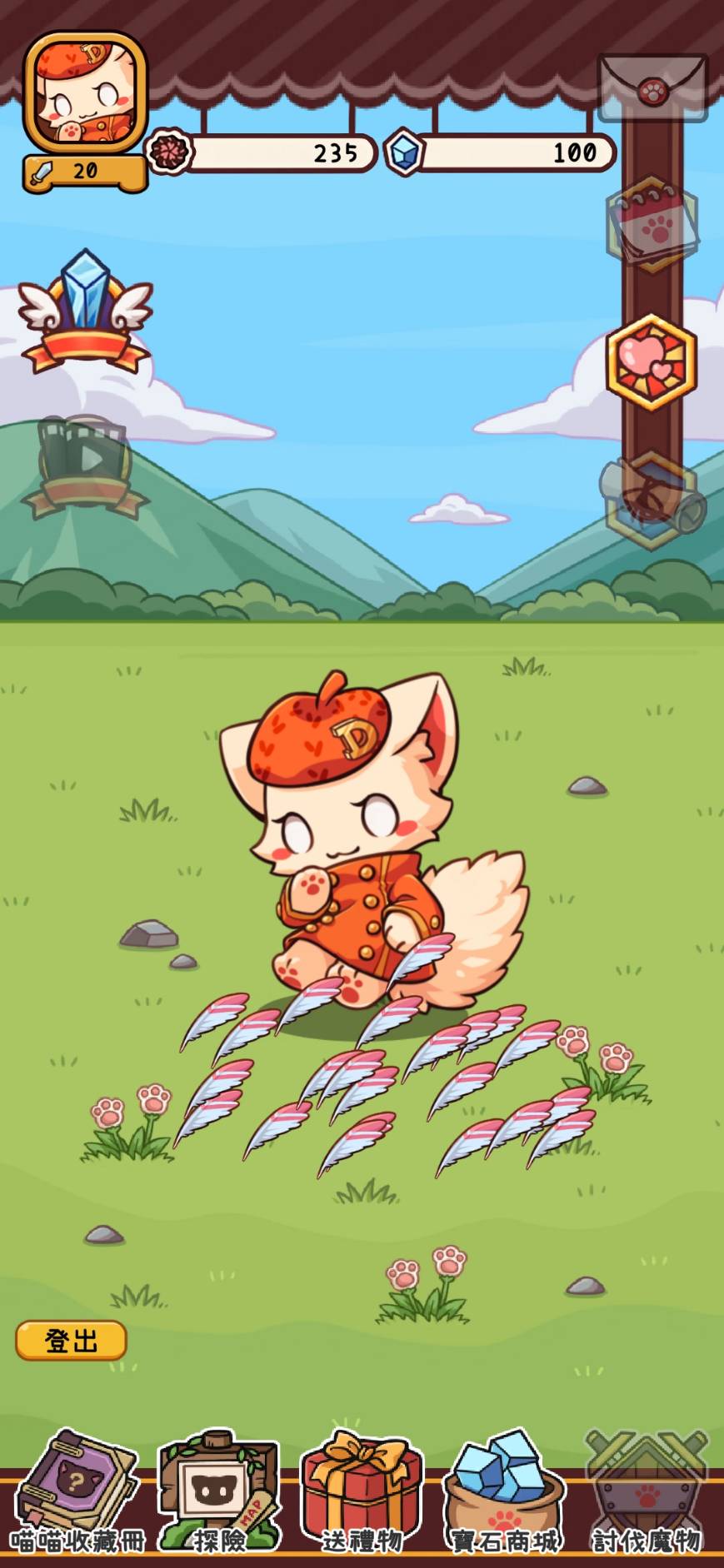Open the winged crystal badge
The image size is (724, 1568).
coord(85,311)
